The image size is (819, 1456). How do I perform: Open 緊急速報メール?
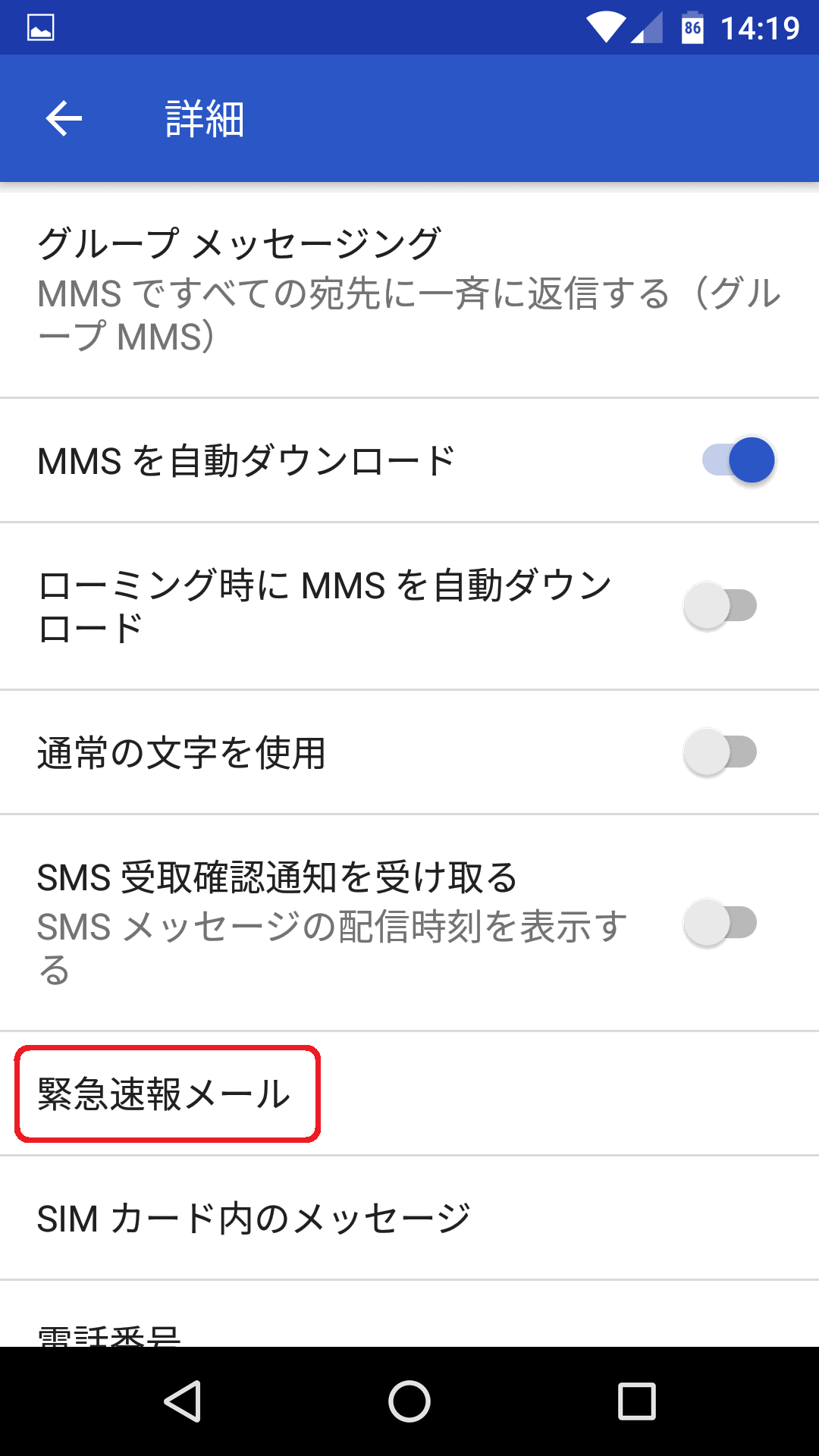pyautogui.click(x=409, y=1094)
